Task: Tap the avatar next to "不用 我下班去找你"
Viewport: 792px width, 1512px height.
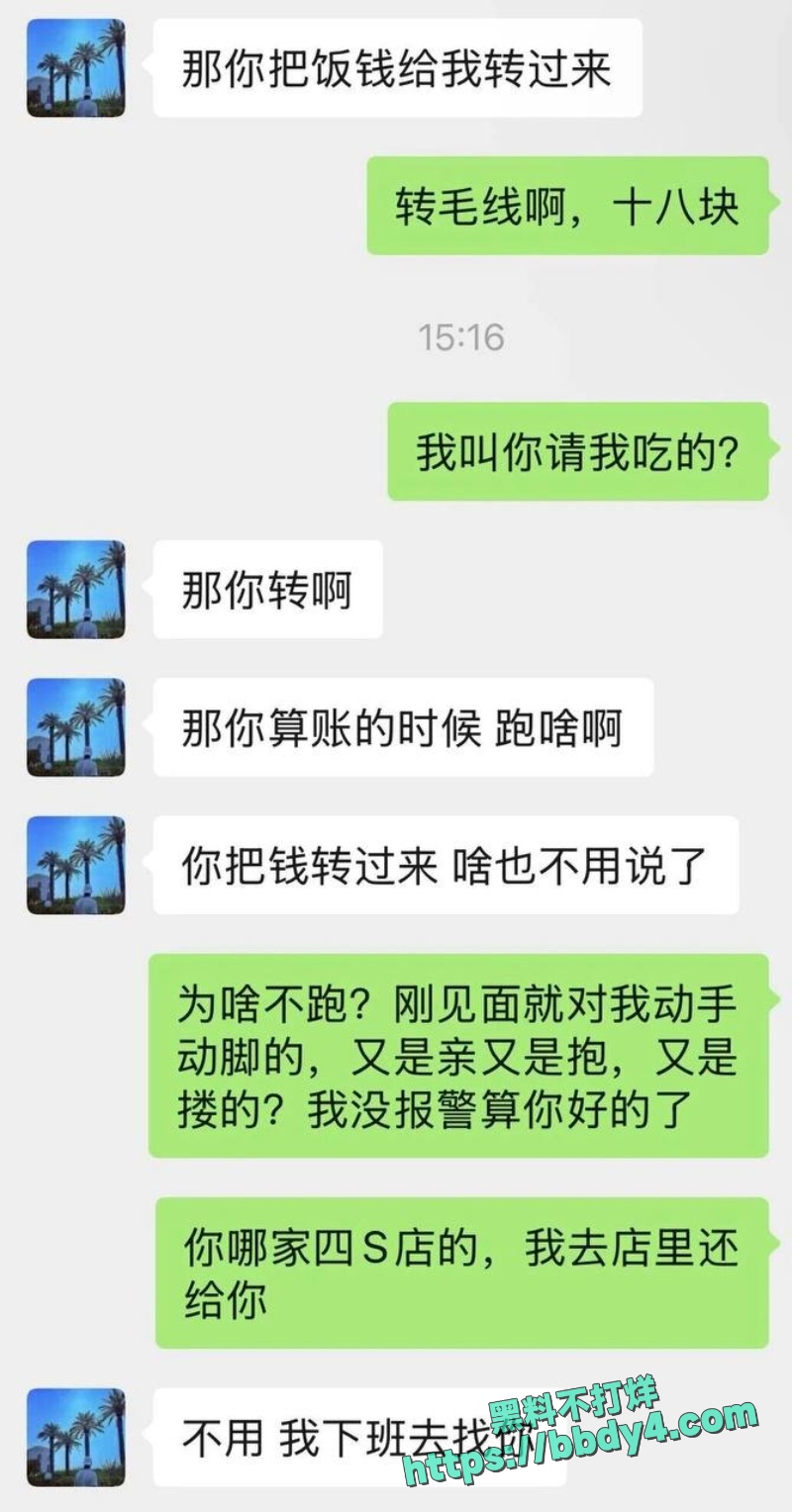Action: pos(76,1437)
